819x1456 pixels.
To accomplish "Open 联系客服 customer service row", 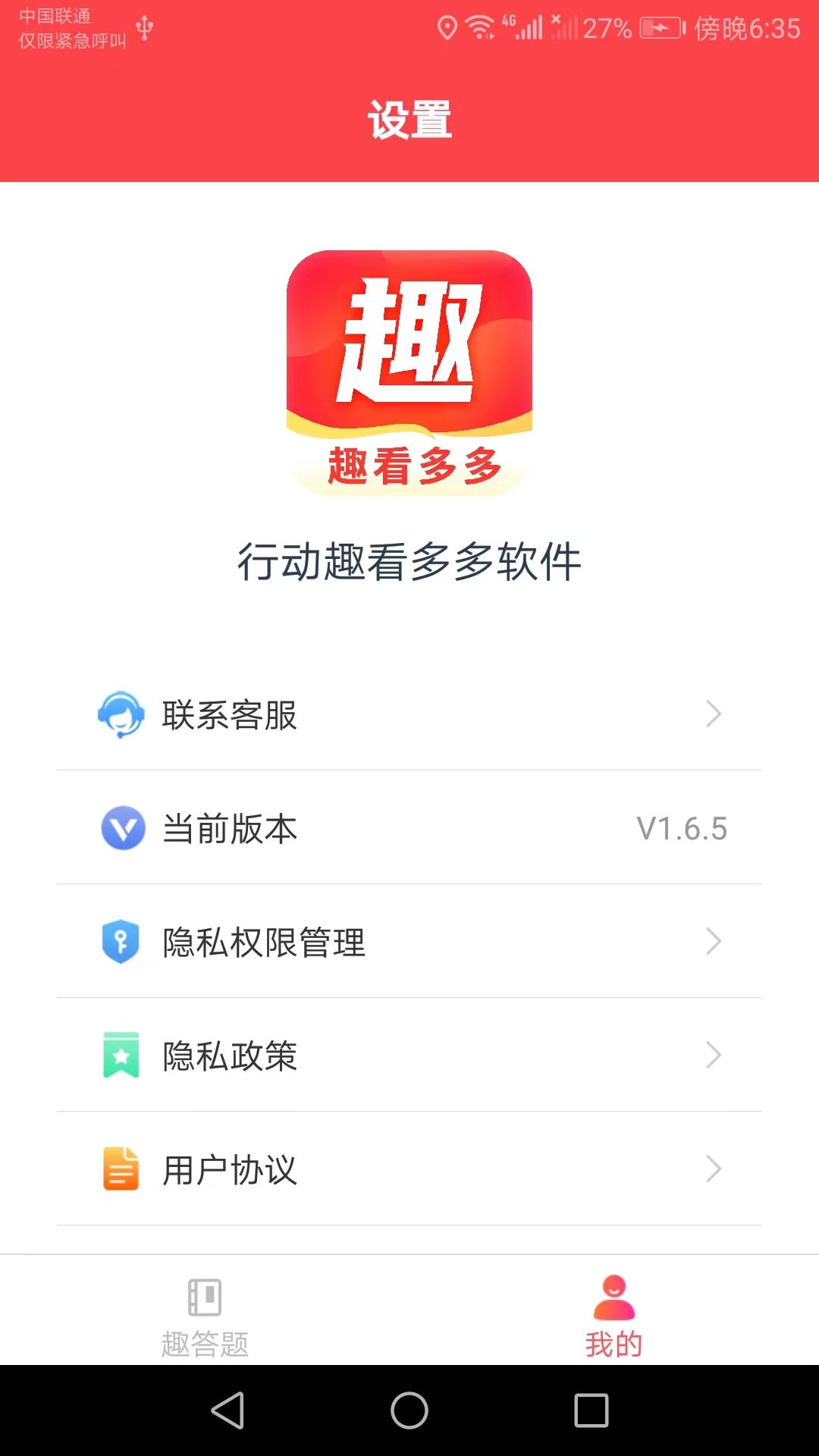I will tap(409, 714).
